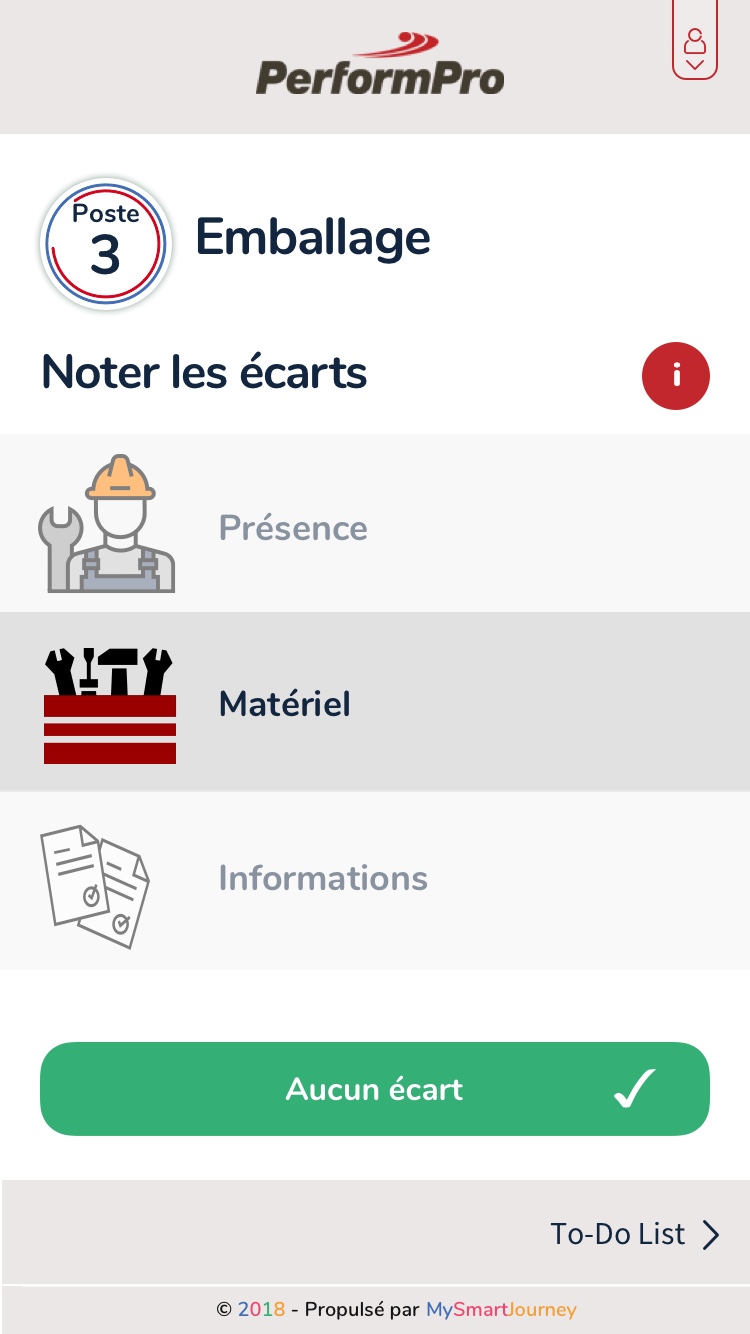Go to the To-Do List
The image size is (750, 1334).
pyautogui.click(x=634, y=1234)
